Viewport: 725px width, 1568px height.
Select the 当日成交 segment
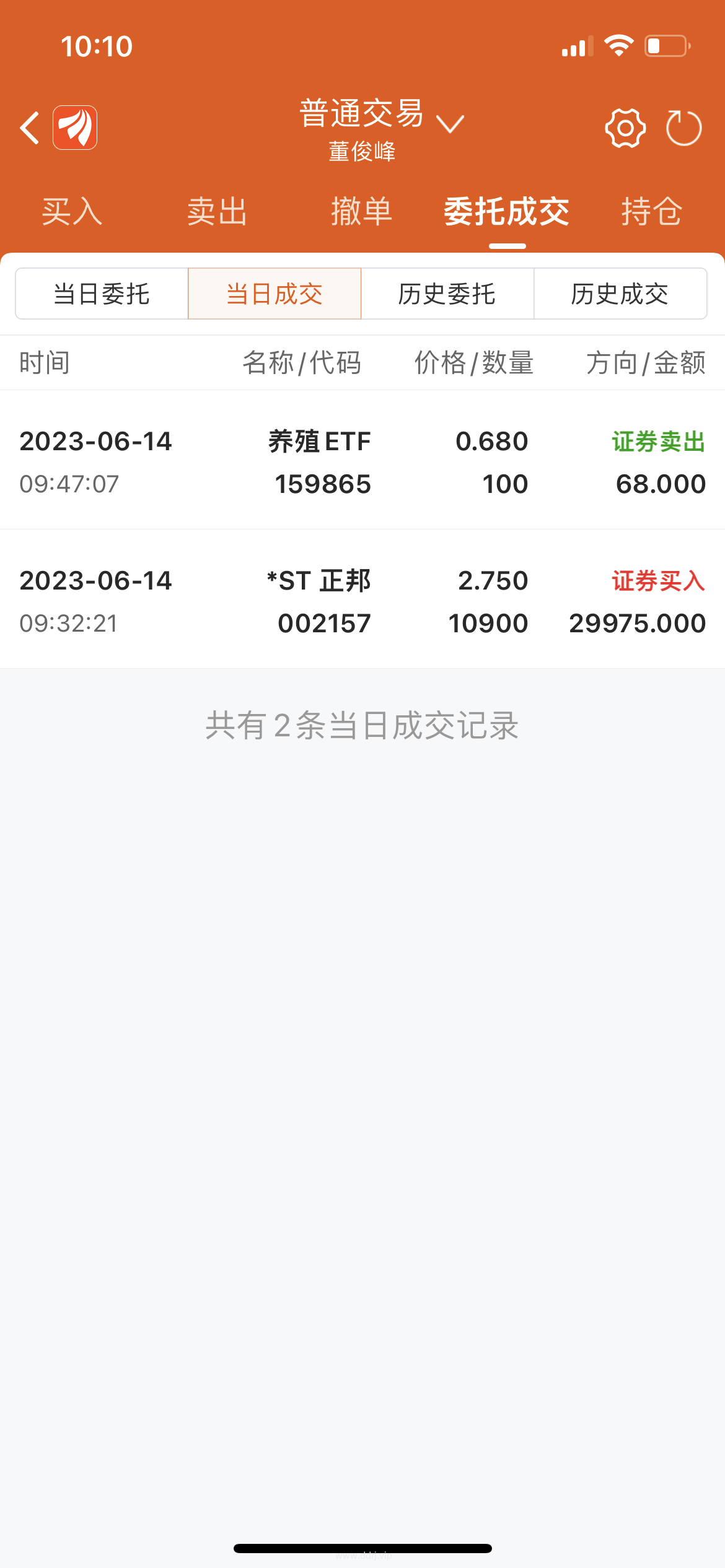pyautogui.click(x=275, y=294)
